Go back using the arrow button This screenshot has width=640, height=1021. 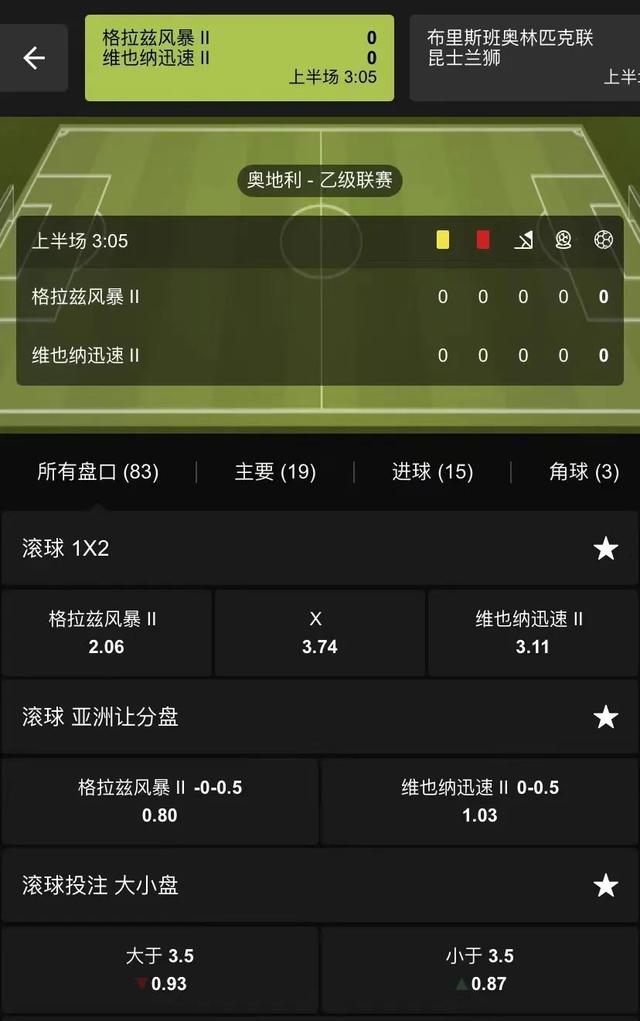point(34,58)
